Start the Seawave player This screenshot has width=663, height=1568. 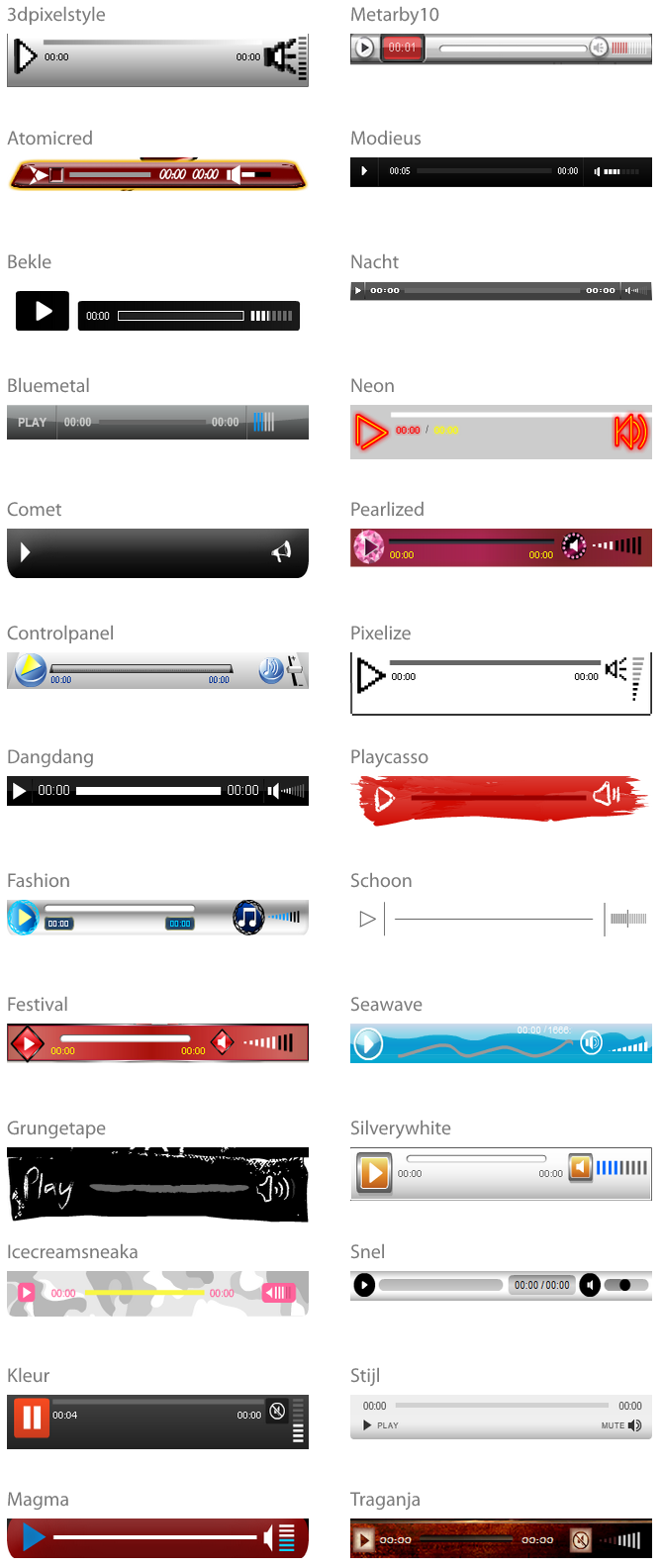pos(368,1043)
